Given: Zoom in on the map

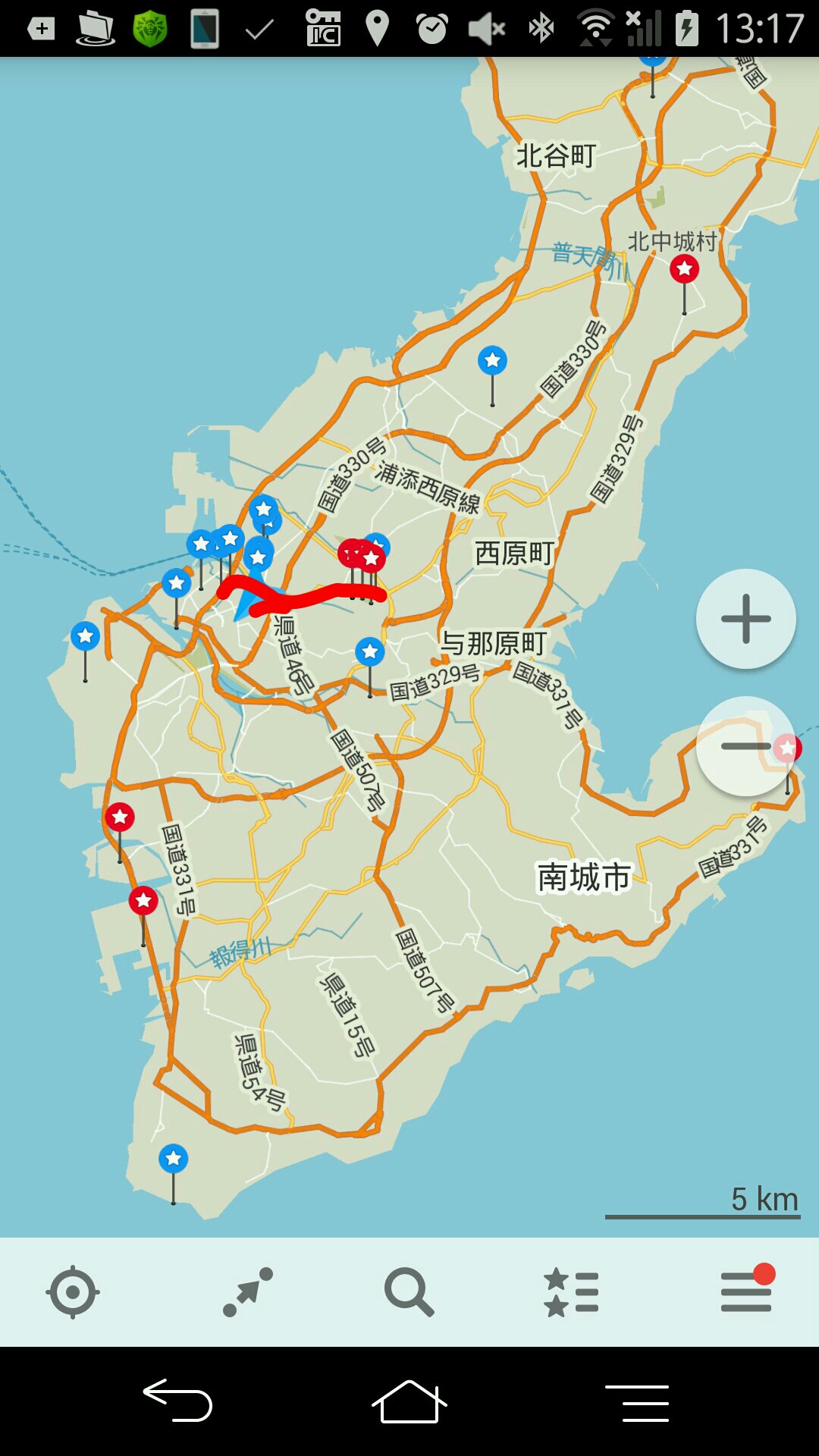Looking at the screenshot, I should [x=745, y=619].
